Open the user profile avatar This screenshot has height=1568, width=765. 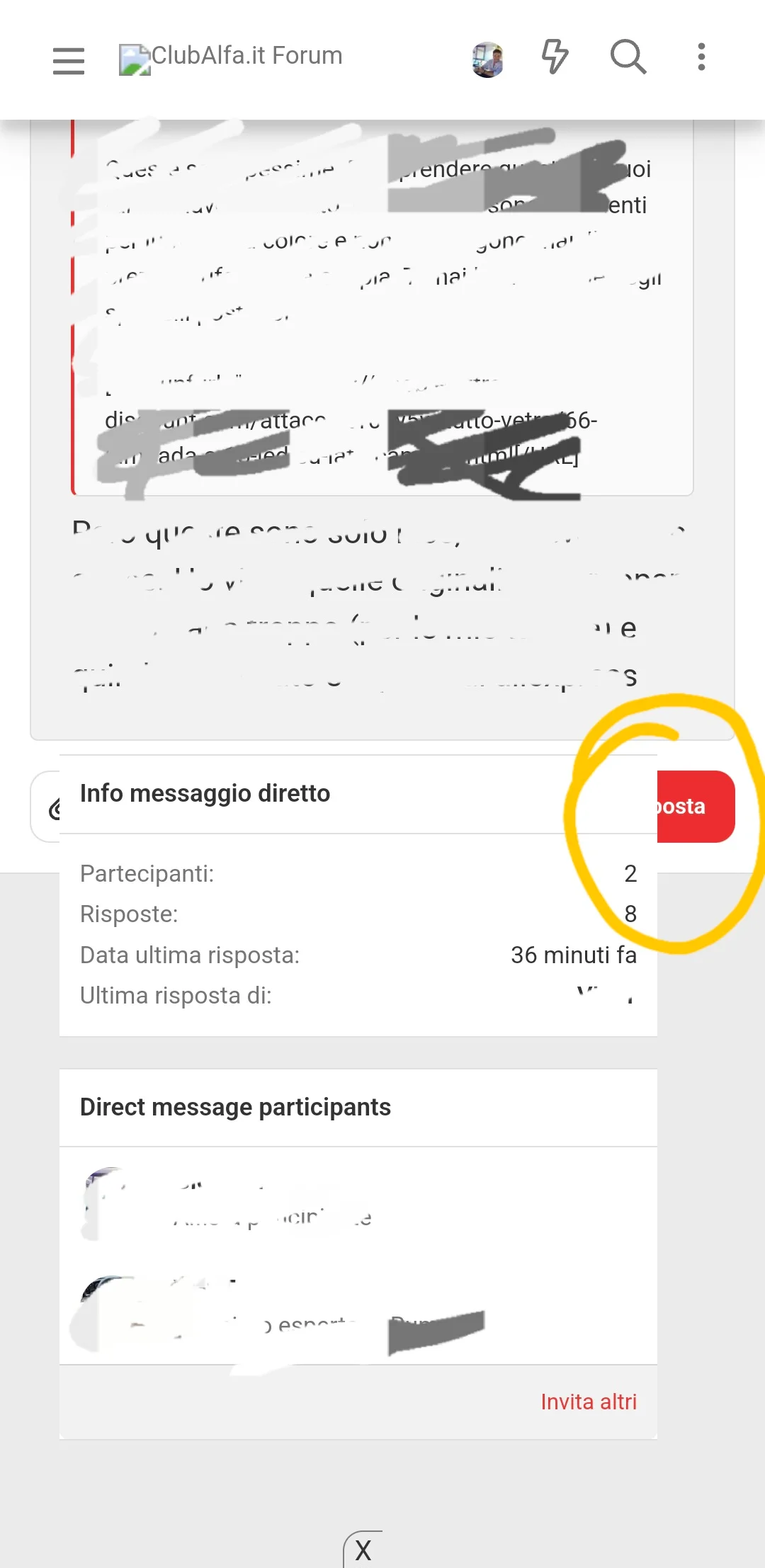point(487,59)
